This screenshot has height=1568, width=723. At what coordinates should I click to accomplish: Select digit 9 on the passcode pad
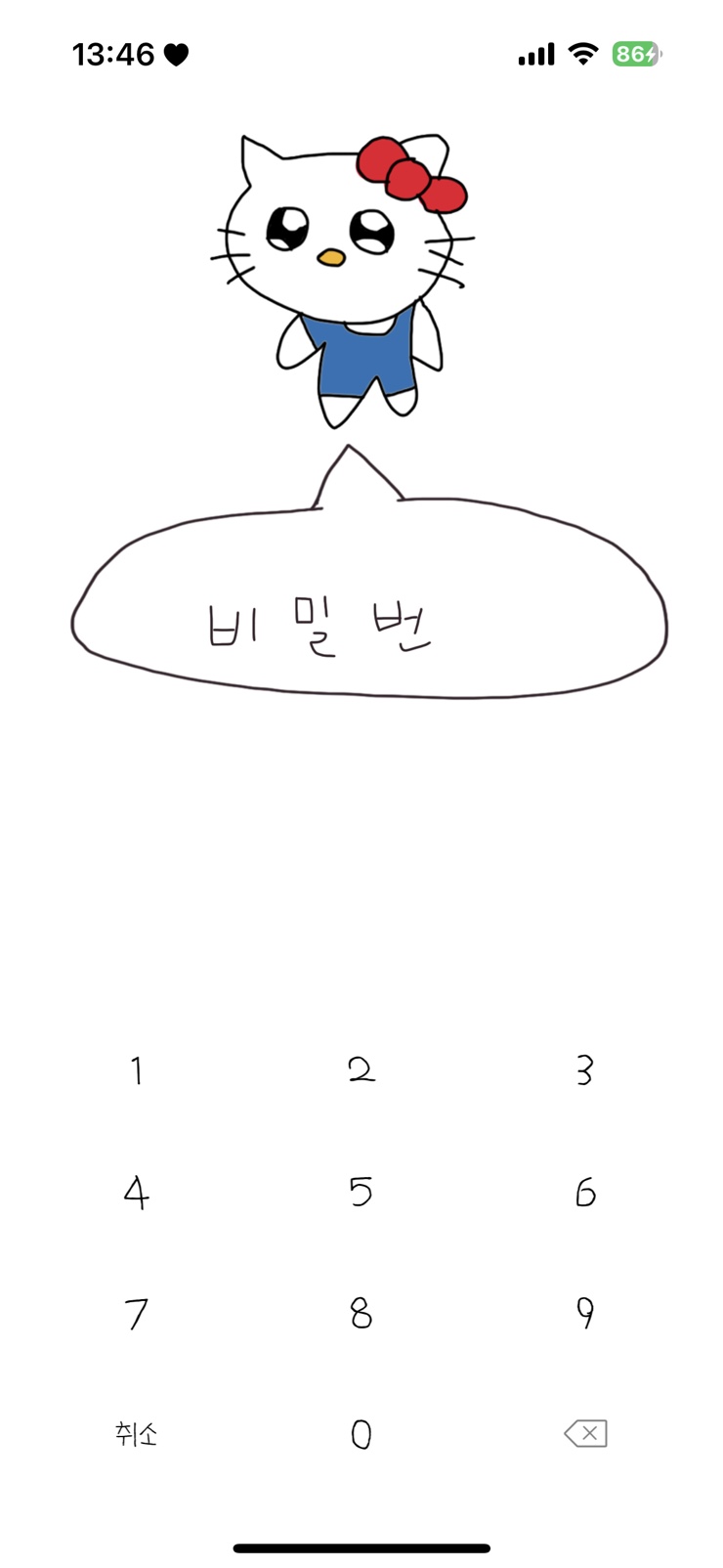click(x=585, y=1314)
